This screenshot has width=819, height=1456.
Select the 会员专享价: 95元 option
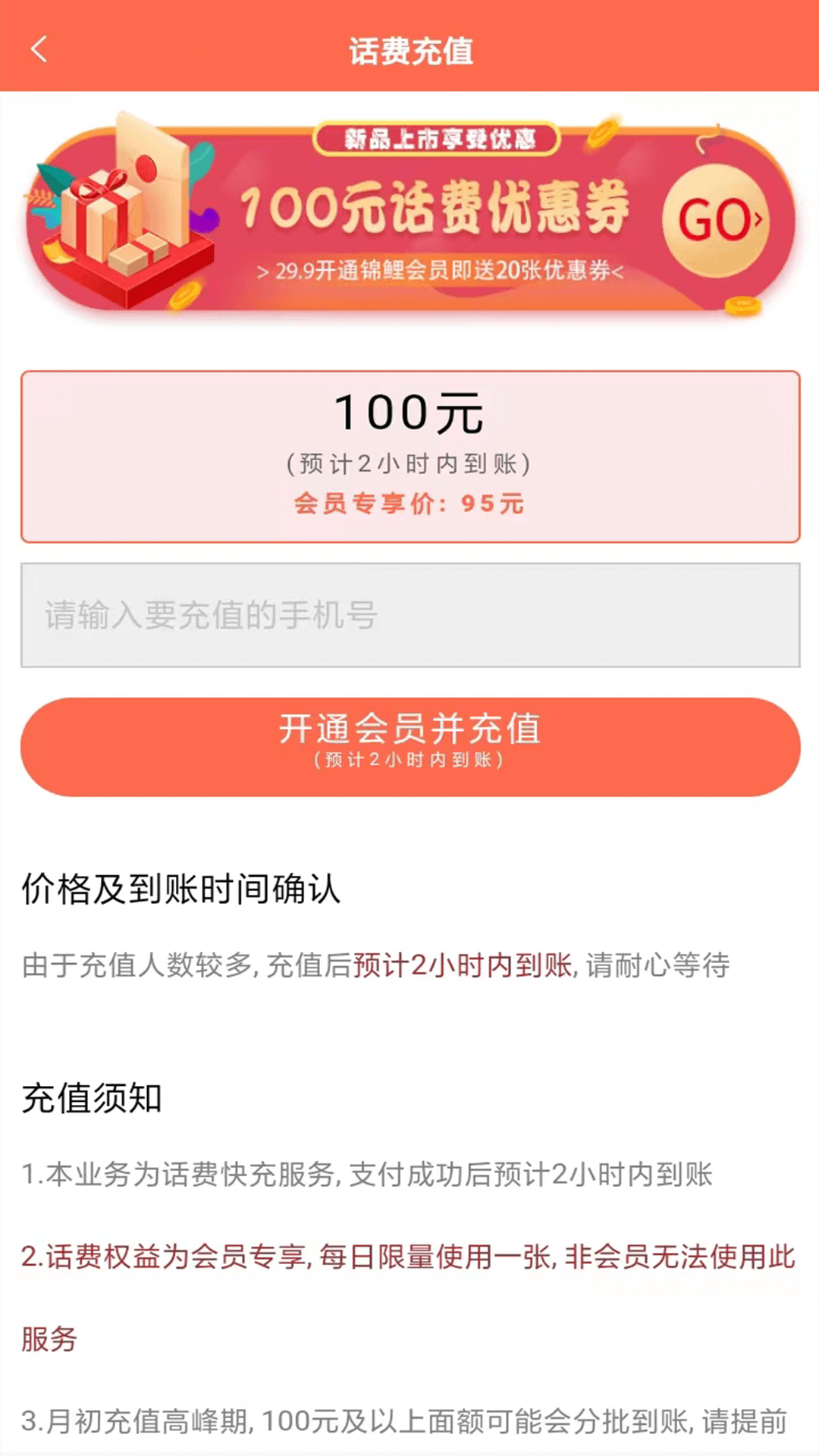[409, 503]
